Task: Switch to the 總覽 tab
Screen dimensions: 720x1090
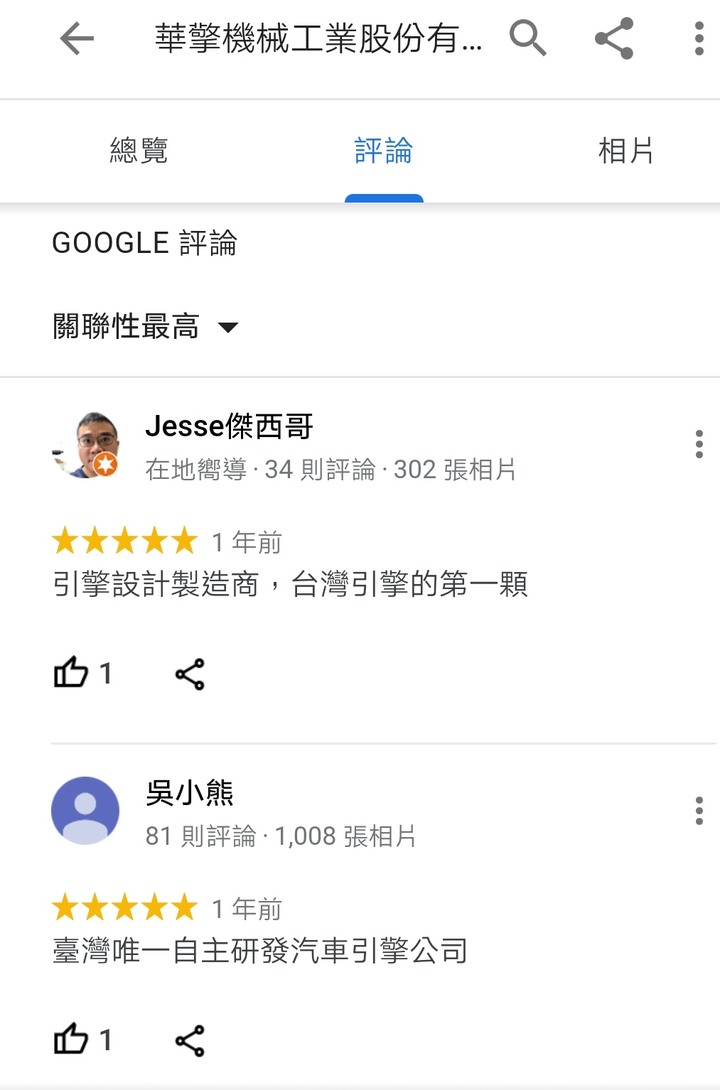Action: tap(138, 151)
